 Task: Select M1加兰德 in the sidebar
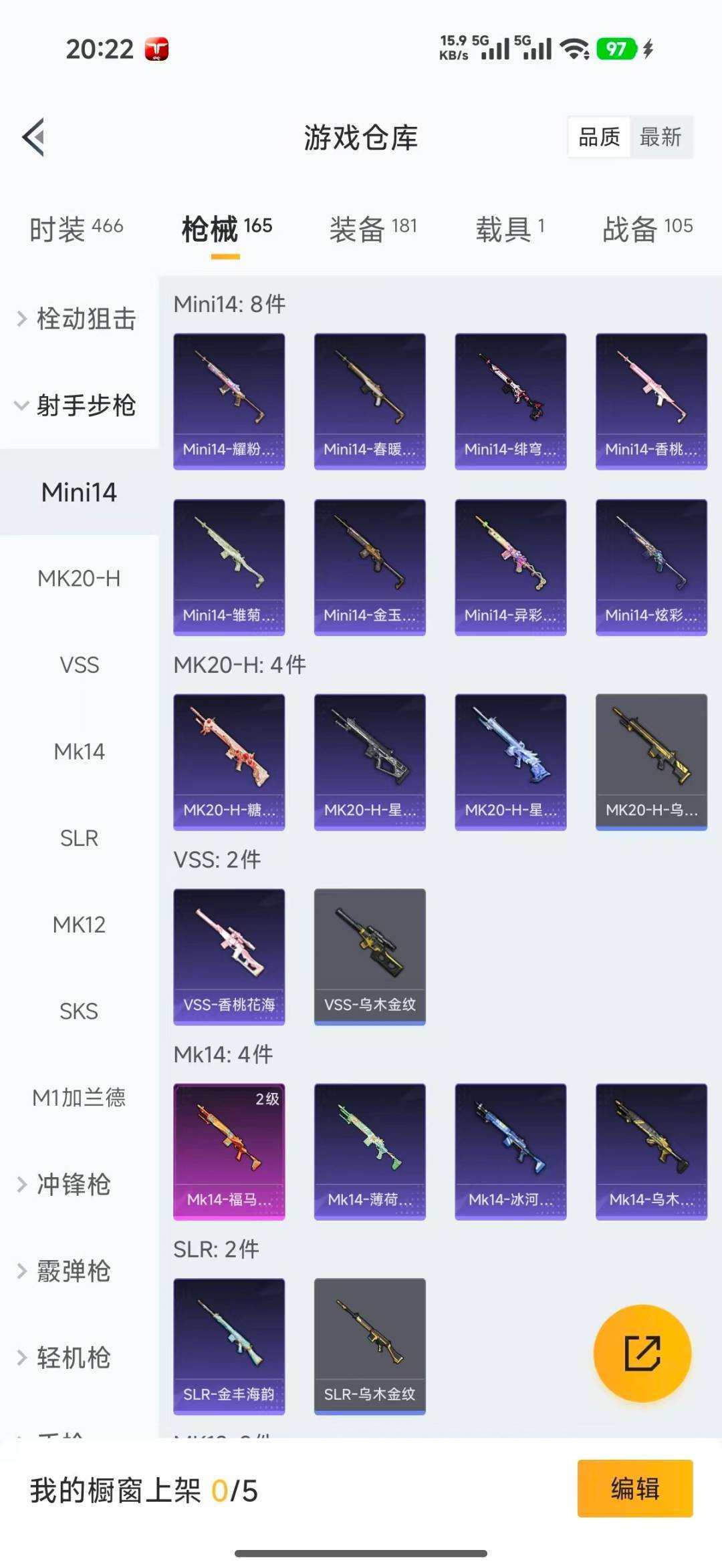coord(79,1098)
